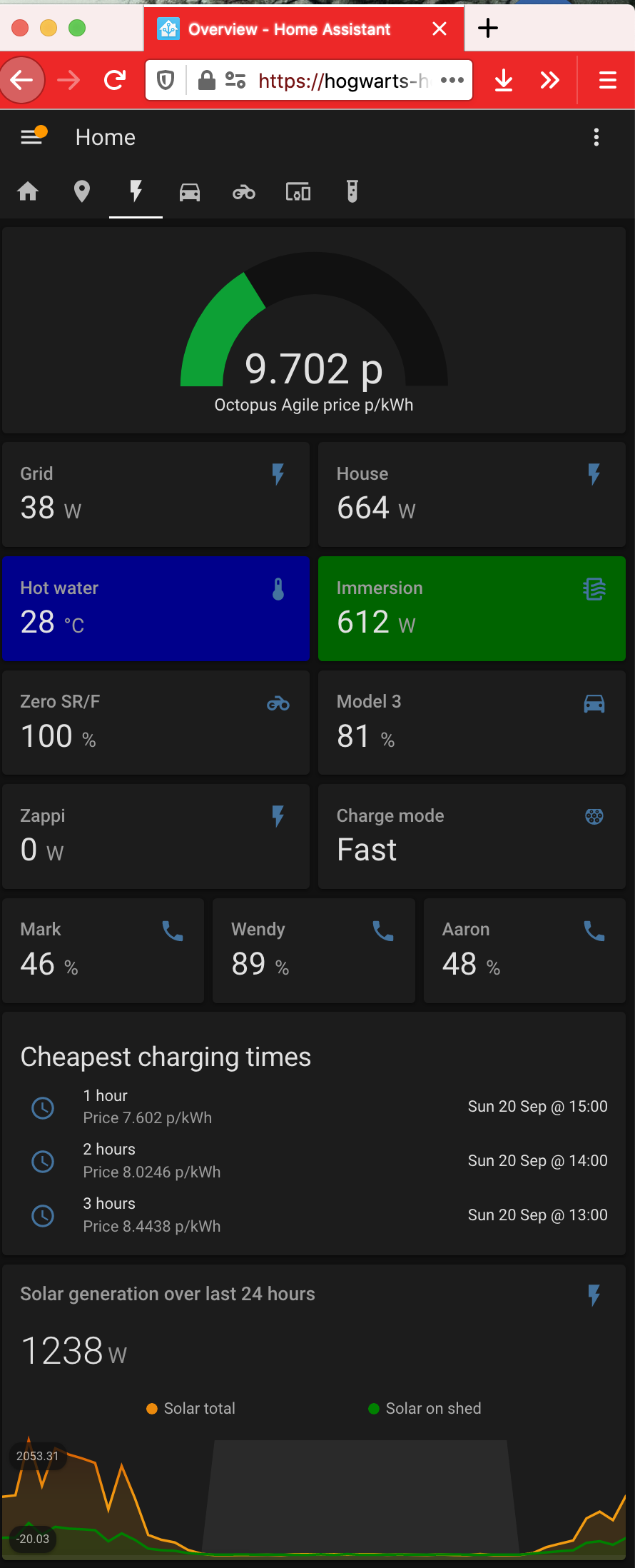
Task: Open the Charge mode selector showing Fast
Action: click(471, 836)
